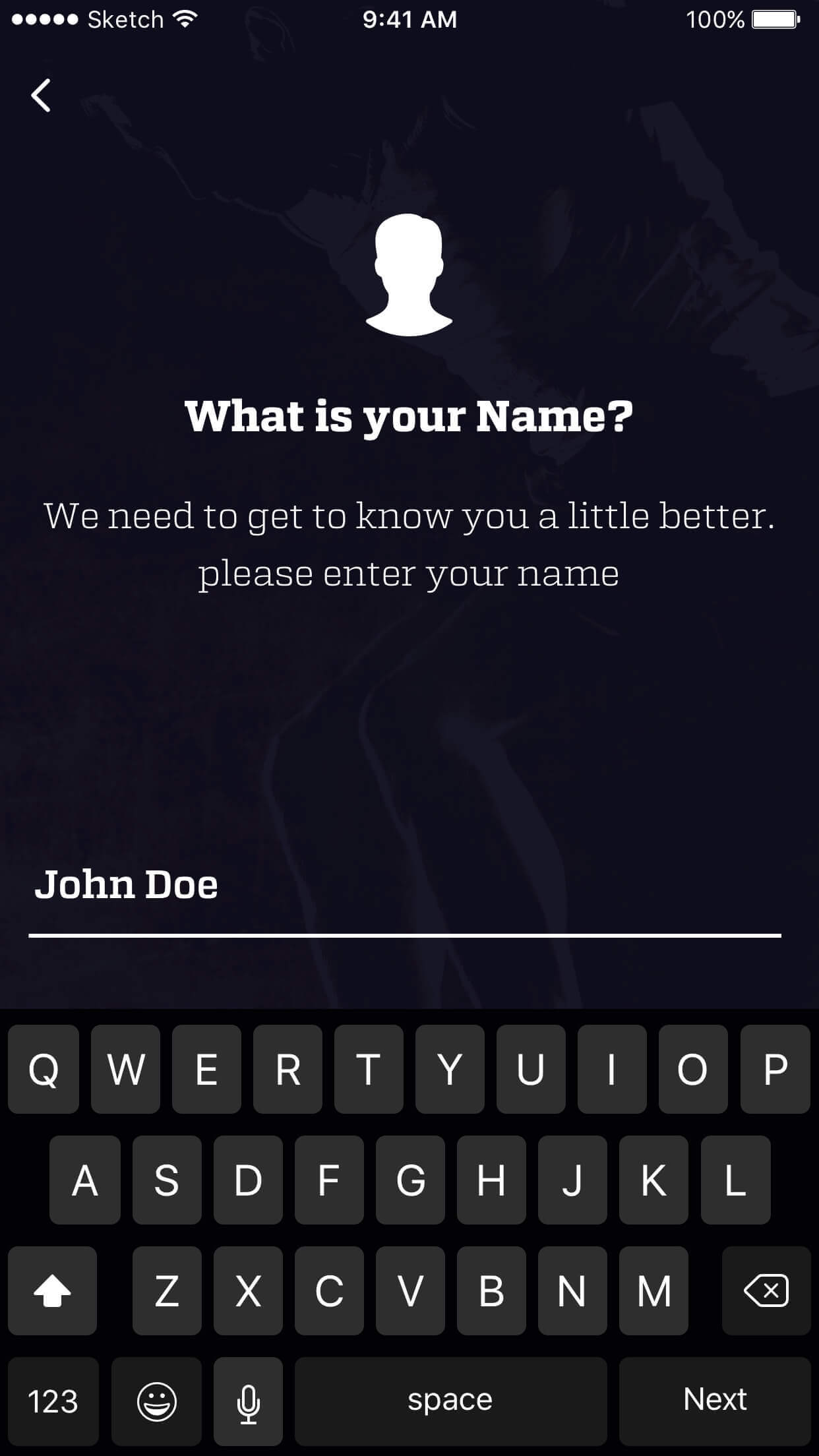The width and height of the screenshot is (819, 1456).
Task: Open the emoji keyboard
Action: tap(156, 1400)
